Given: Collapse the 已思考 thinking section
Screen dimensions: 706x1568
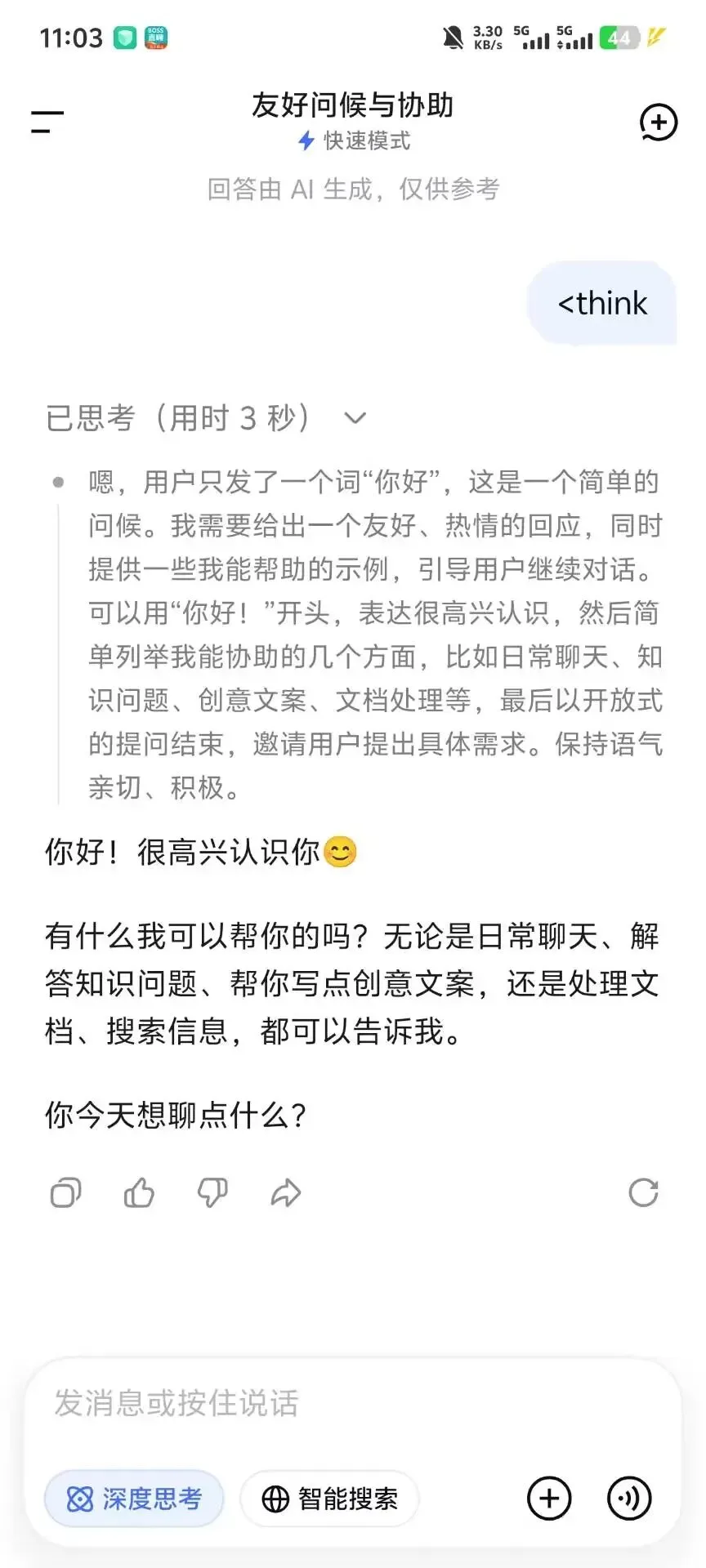Looking at the screenshot, I should pyautogui.click(x=355, y=419).
